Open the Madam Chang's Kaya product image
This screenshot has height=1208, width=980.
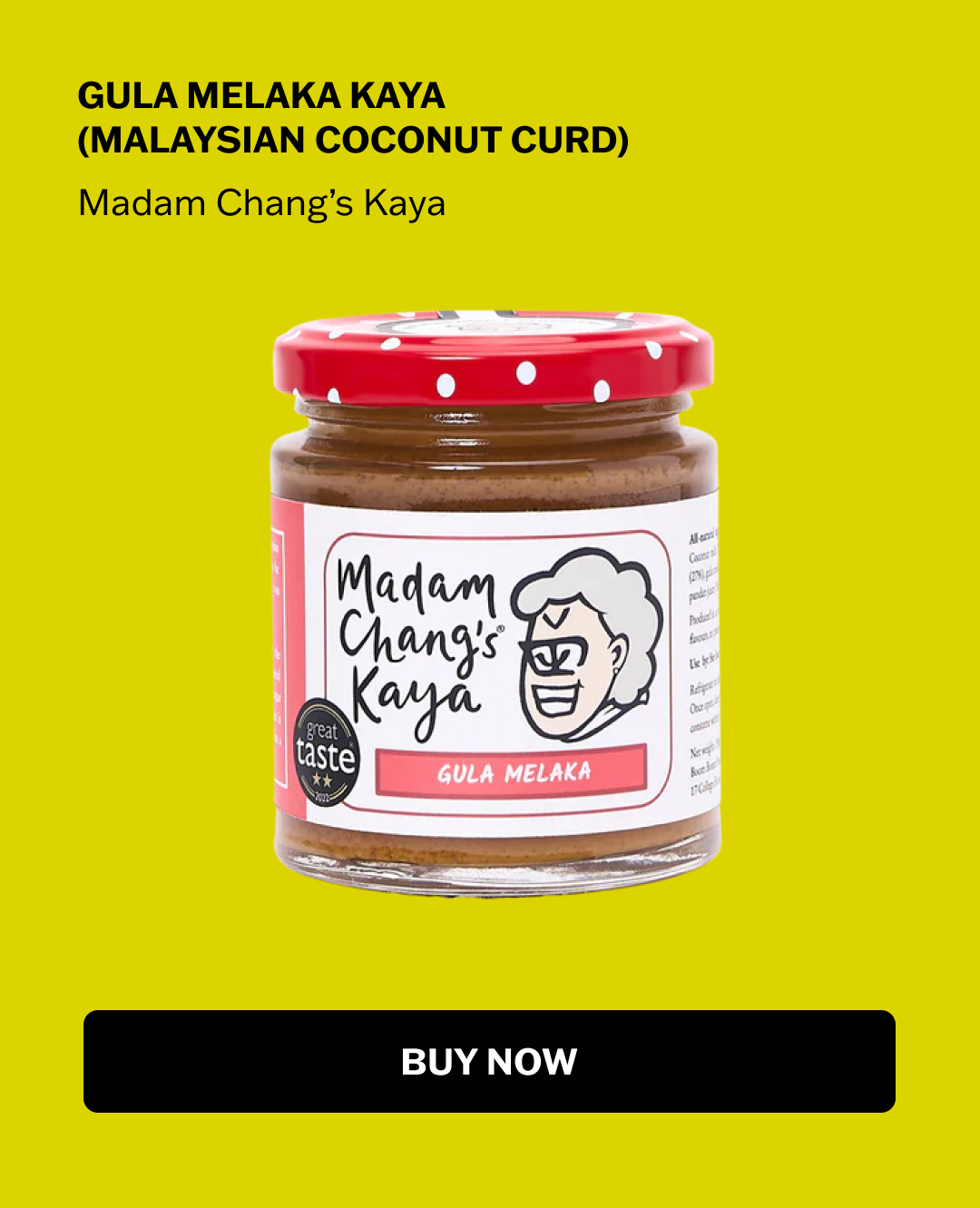[x=495, y=604]
